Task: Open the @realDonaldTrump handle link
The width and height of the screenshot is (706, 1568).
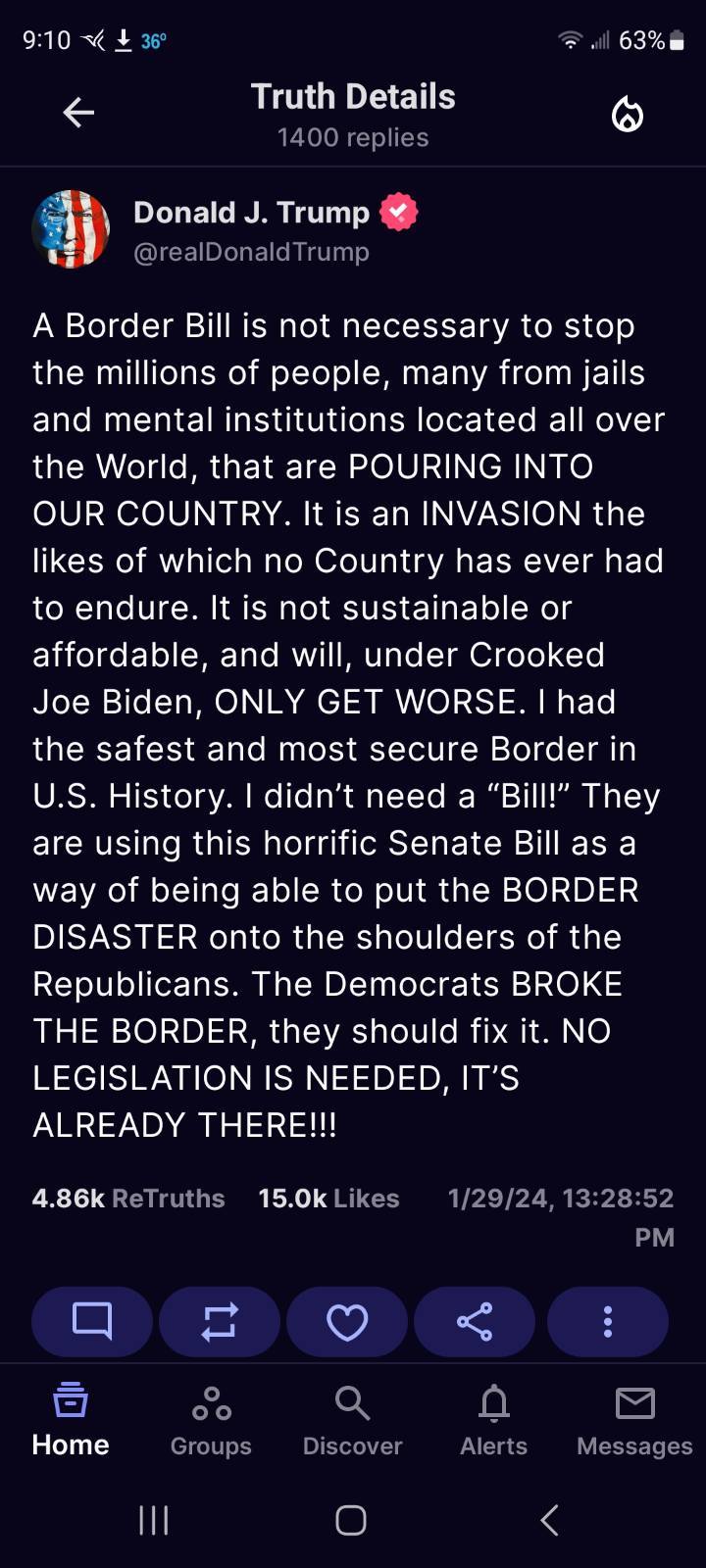Action: tap(251, 252)
